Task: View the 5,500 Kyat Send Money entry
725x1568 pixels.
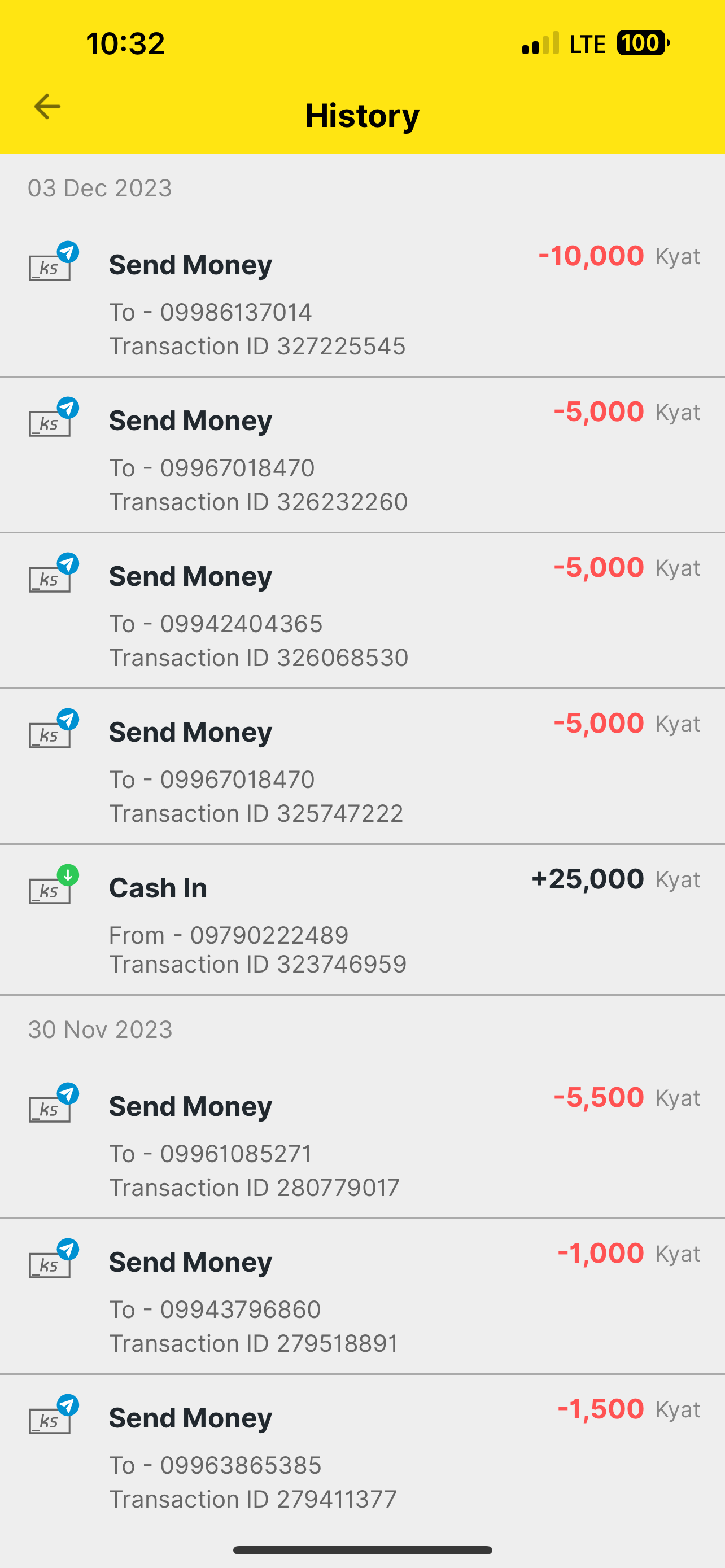Action: [362, 1141]
